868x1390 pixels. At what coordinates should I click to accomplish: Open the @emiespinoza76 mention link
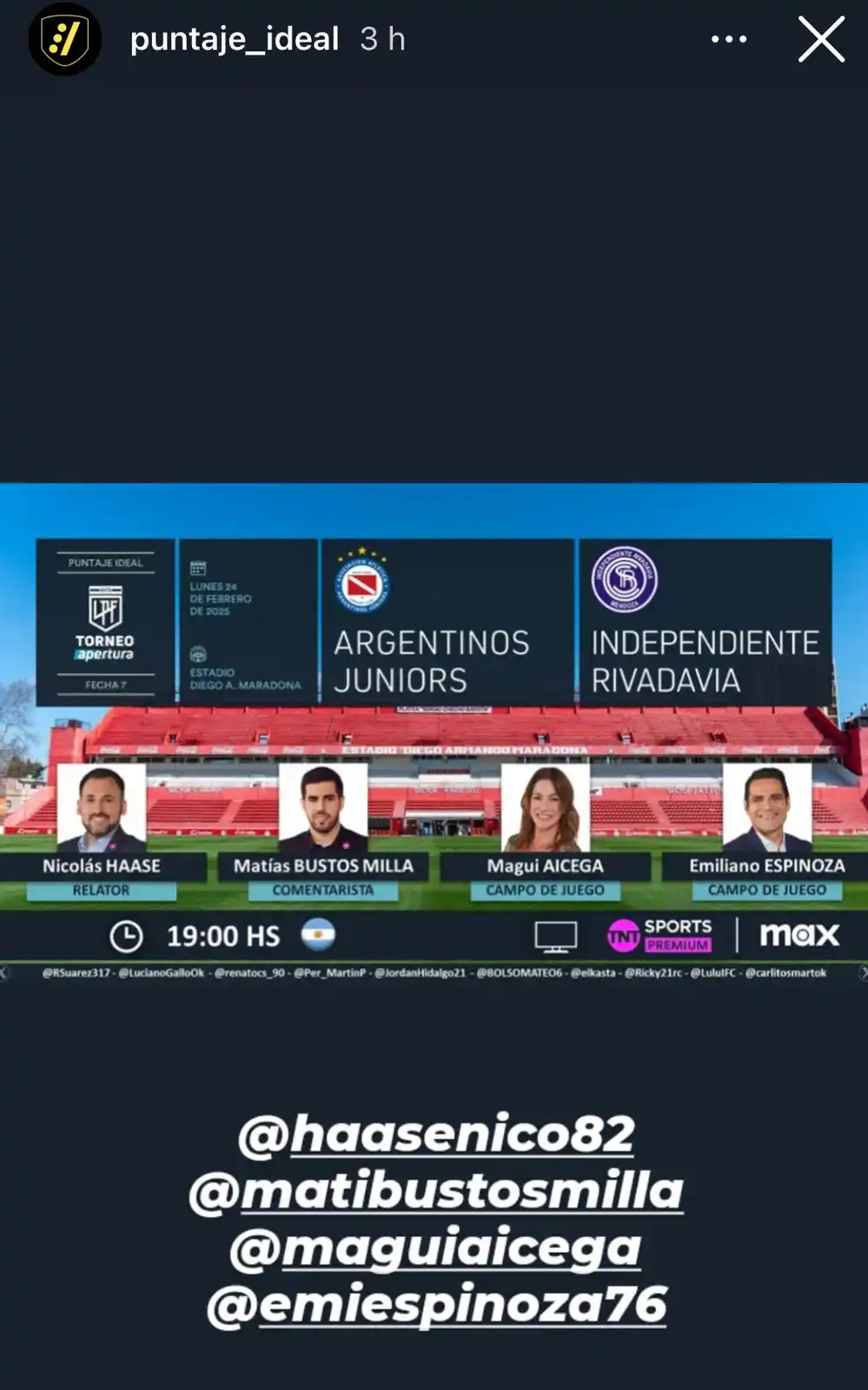(433, 1303)
